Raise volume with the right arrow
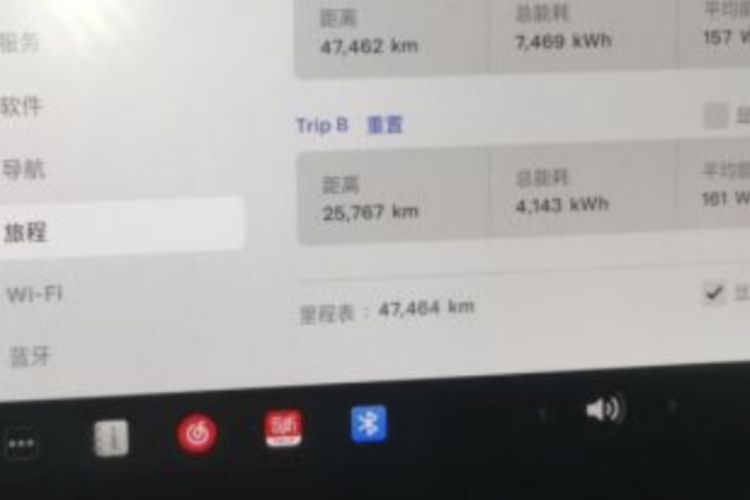 pyautogui.click(x=672, y=406)
